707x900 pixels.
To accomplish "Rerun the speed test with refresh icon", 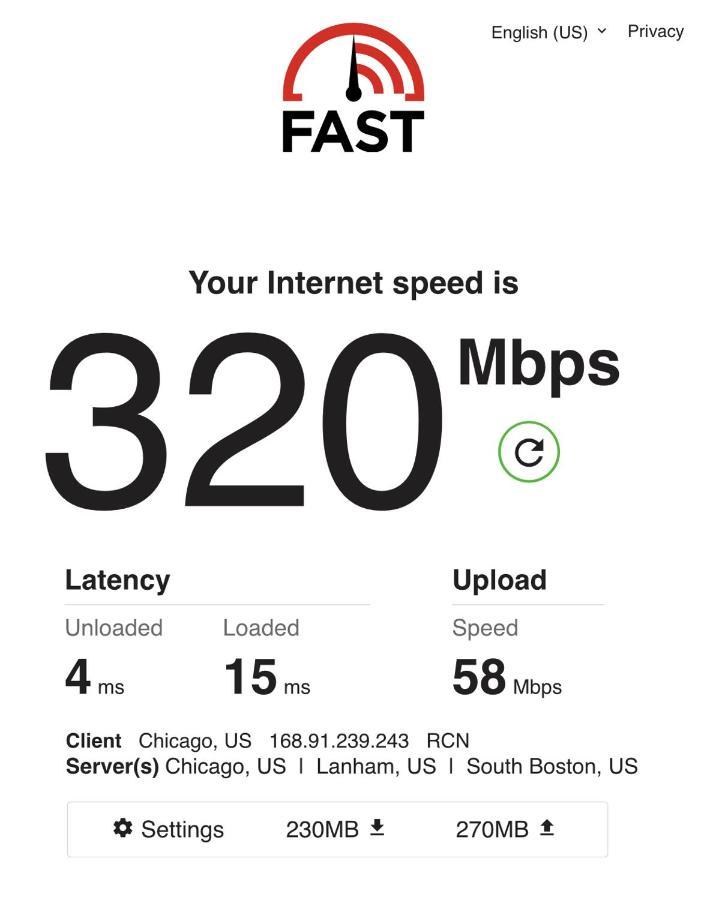I will pos(528,452).
